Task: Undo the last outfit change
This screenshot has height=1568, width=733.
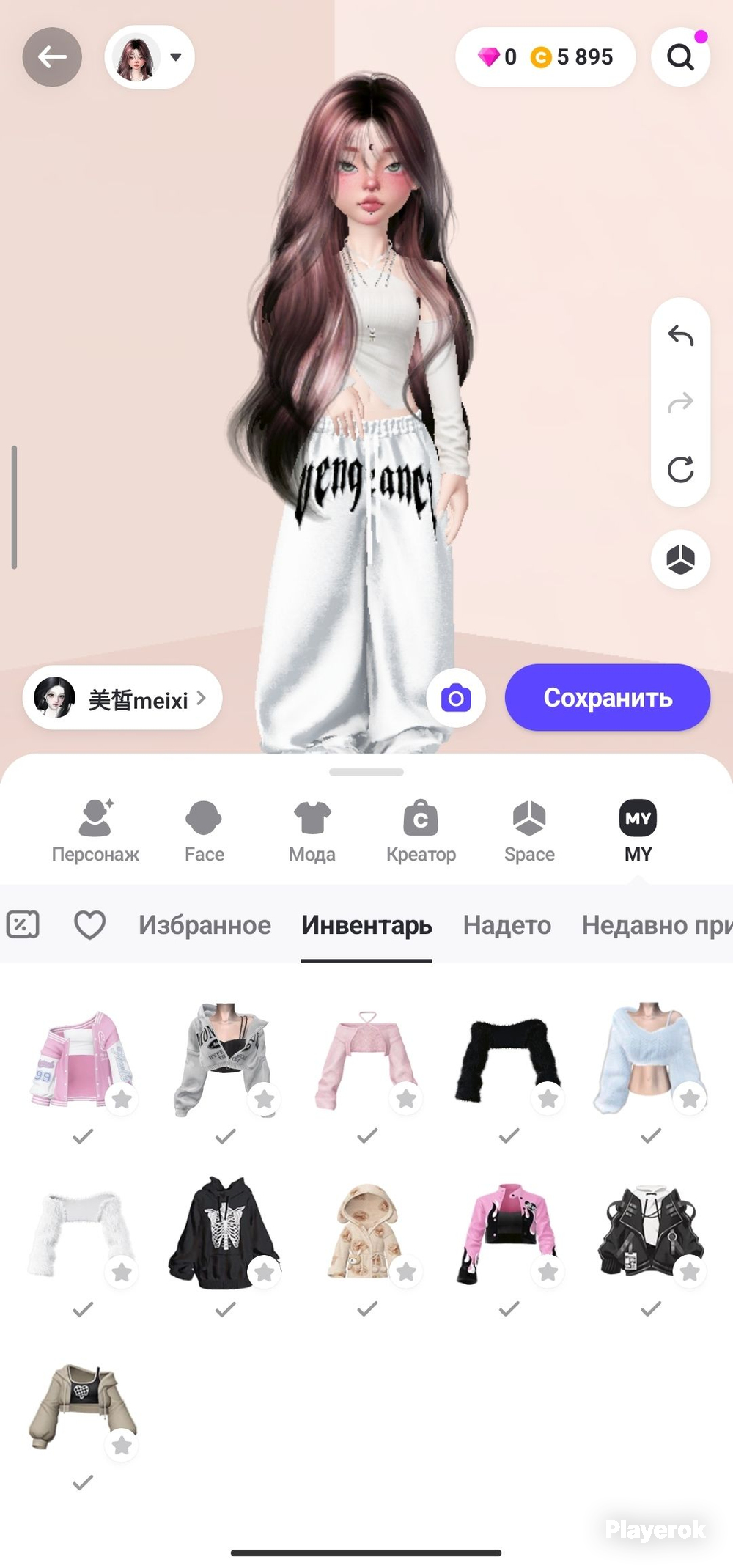Action: 680,336
